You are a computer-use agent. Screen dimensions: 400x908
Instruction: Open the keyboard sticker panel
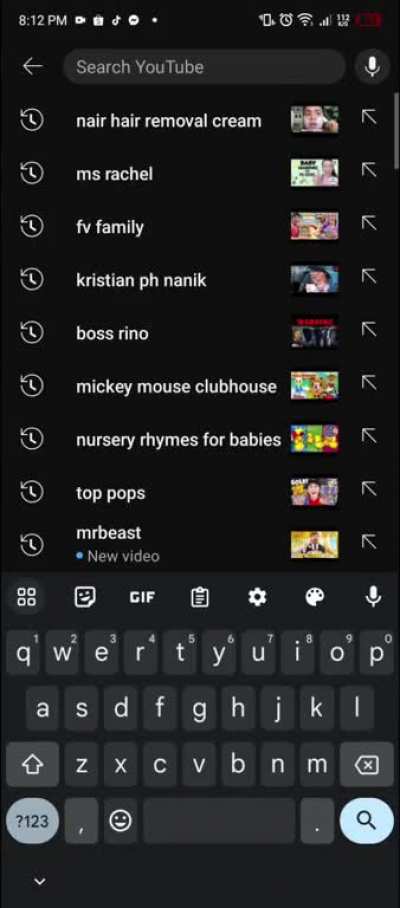85,596
